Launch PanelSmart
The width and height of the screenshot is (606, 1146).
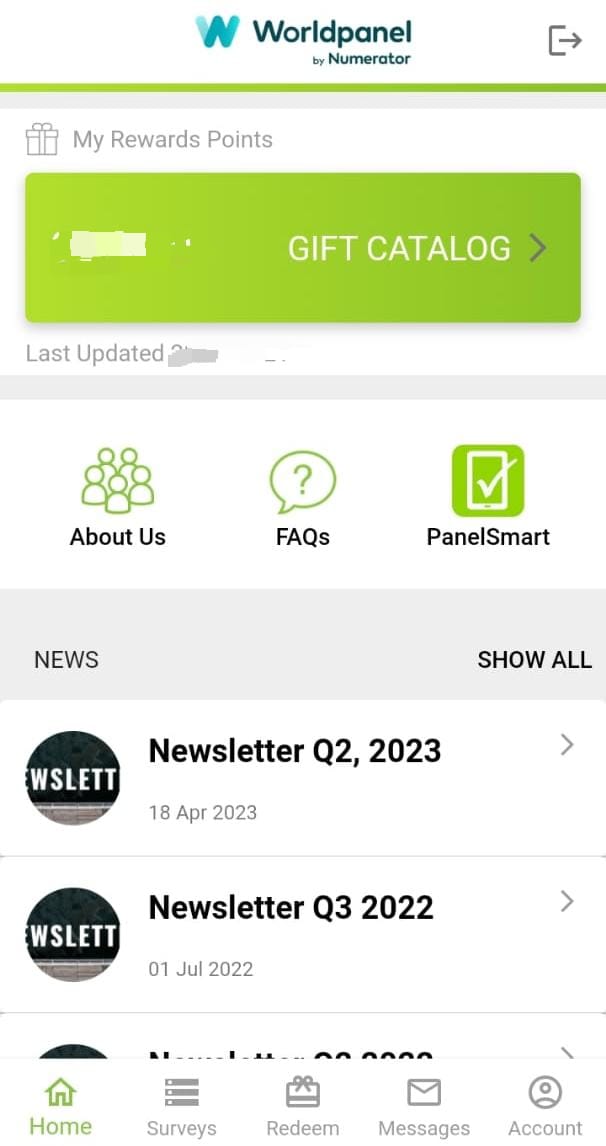(488, 497)
